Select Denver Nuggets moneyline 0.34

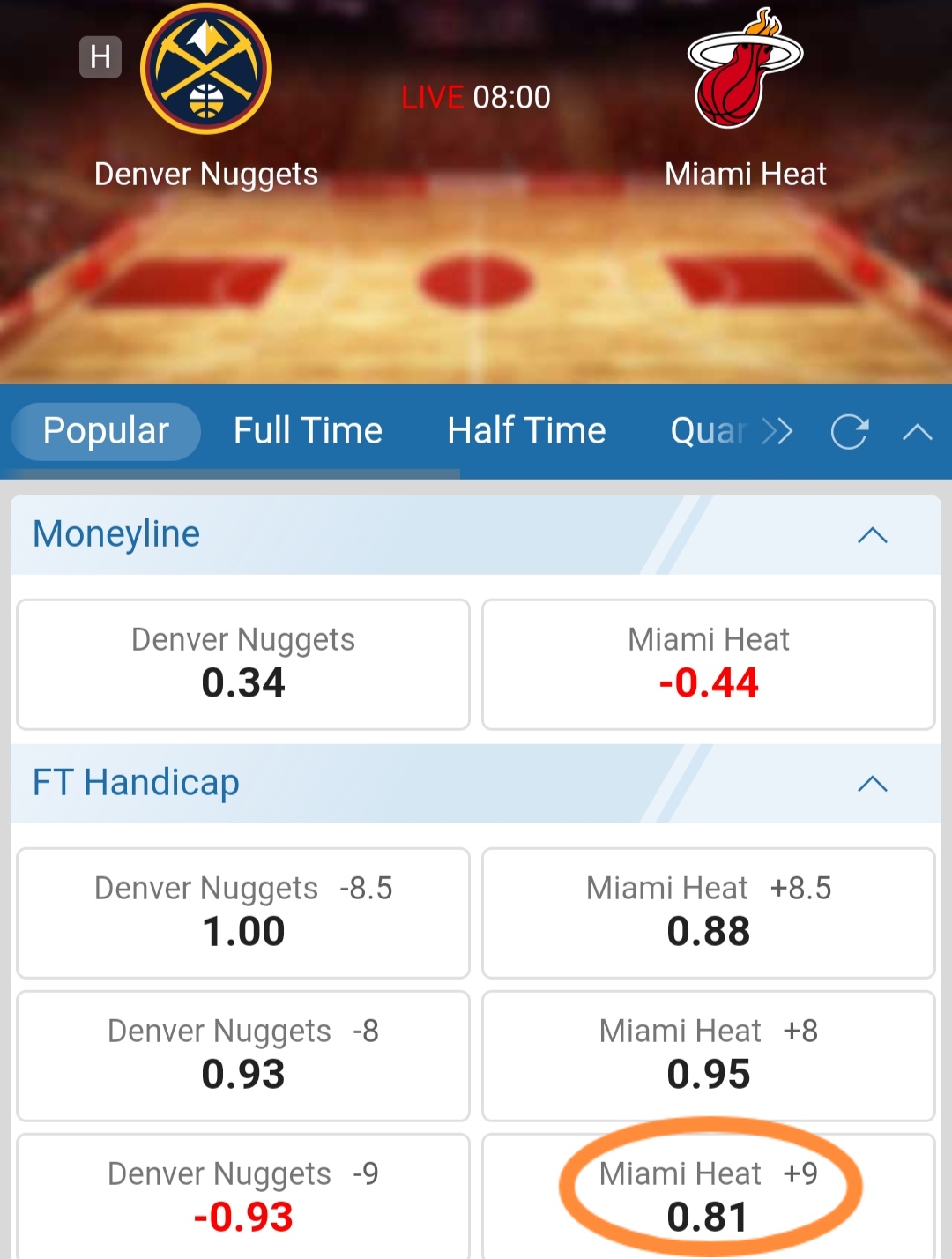point(243,665)
